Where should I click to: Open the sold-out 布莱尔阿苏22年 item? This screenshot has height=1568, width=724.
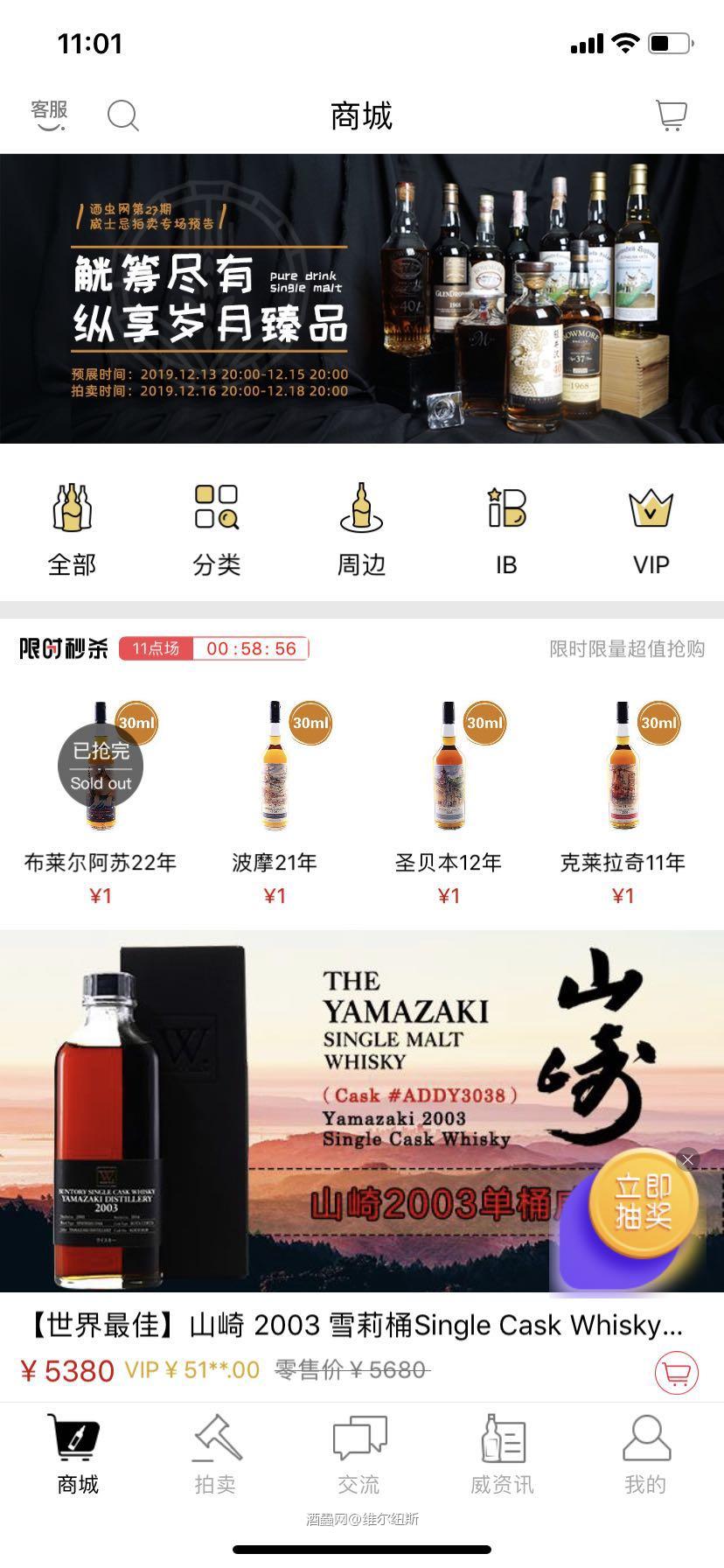101,770
